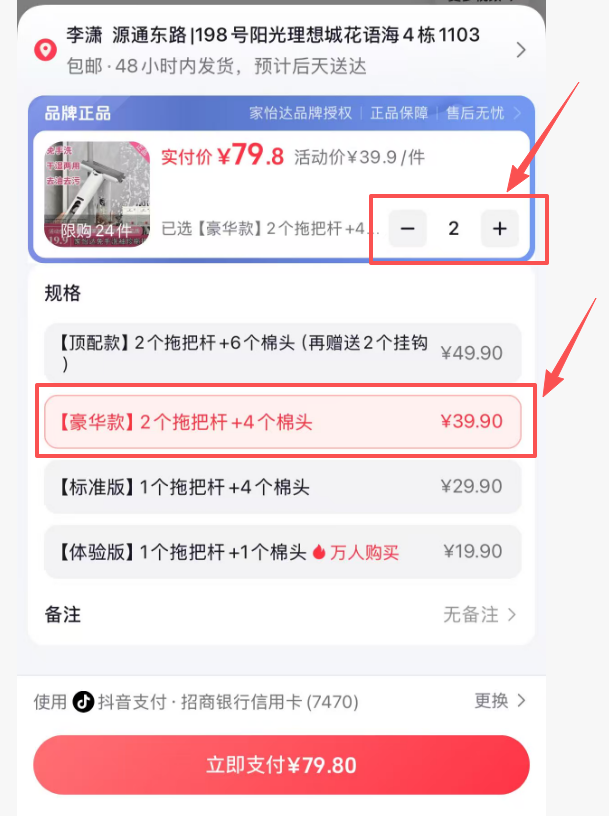Open the delivery address for 李潇
Screen dimensions: 609x816
[x=280, y=49]
